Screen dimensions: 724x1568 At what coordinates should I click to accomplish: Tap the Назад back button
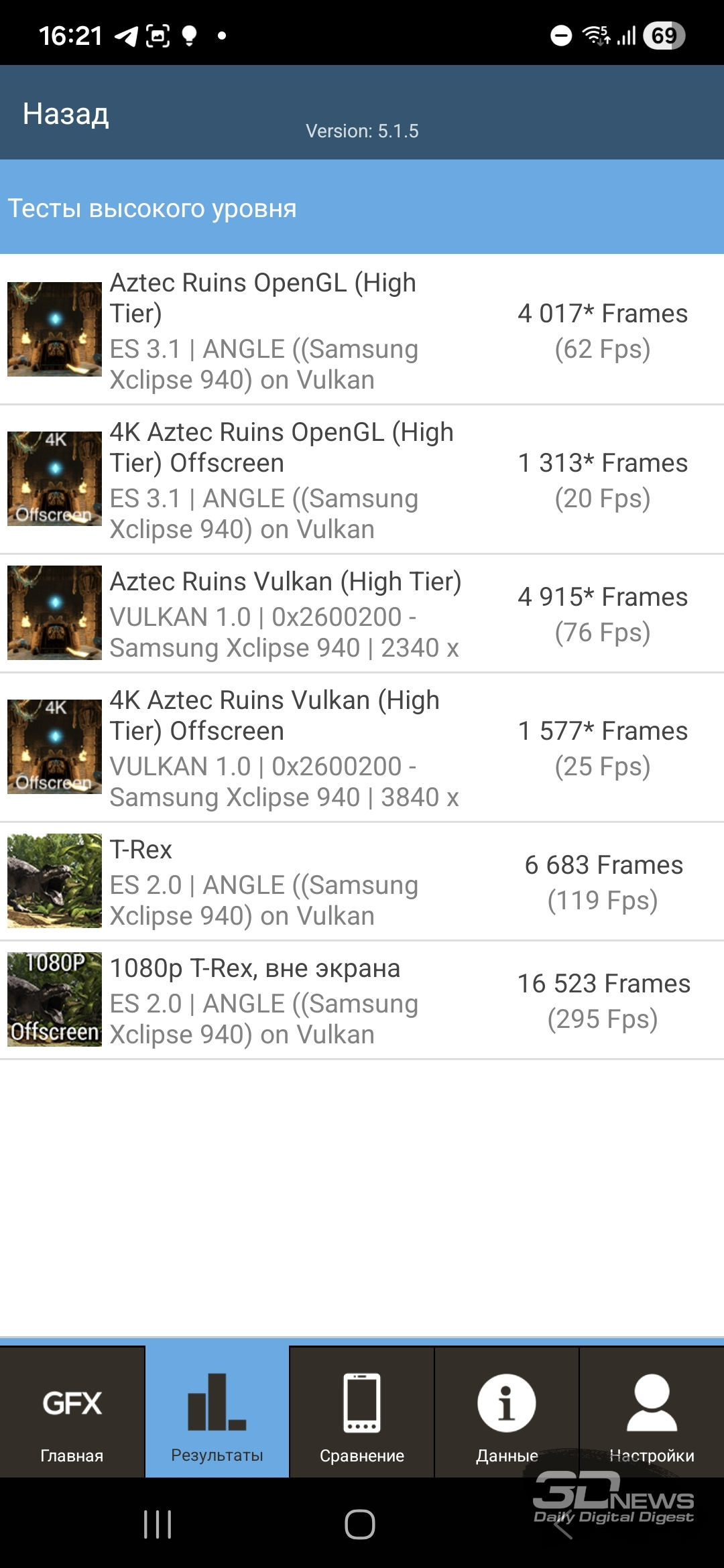point(66,114)
